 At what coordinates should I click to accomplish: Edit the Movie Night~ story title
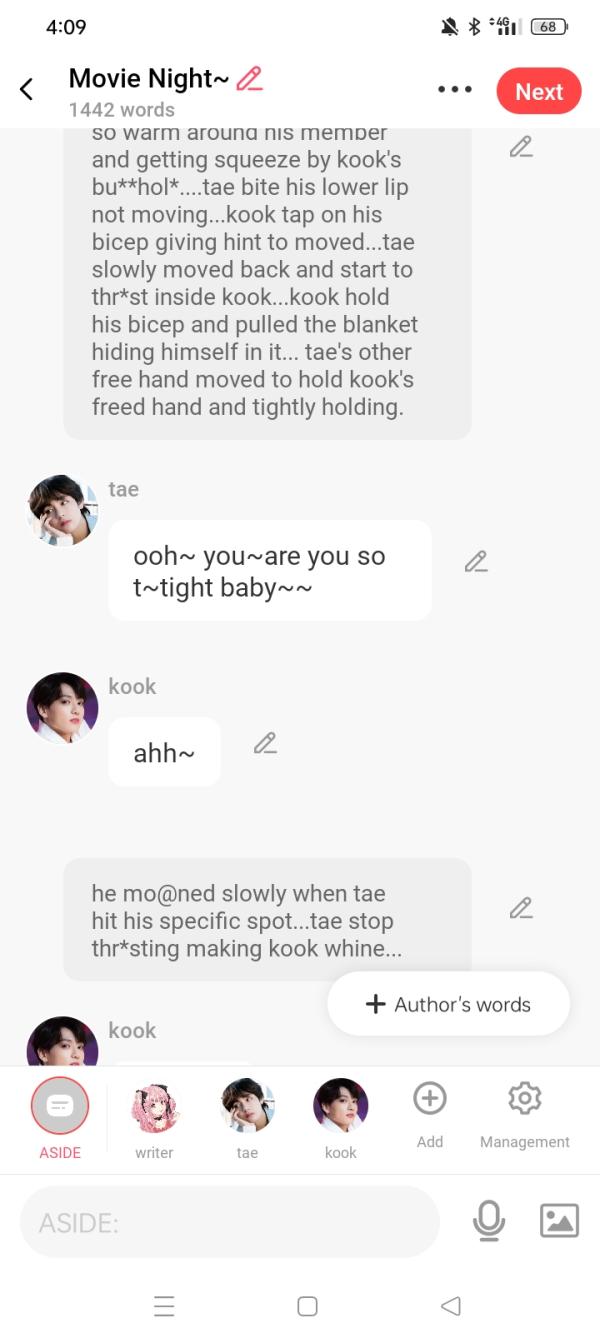pos(250,78)
